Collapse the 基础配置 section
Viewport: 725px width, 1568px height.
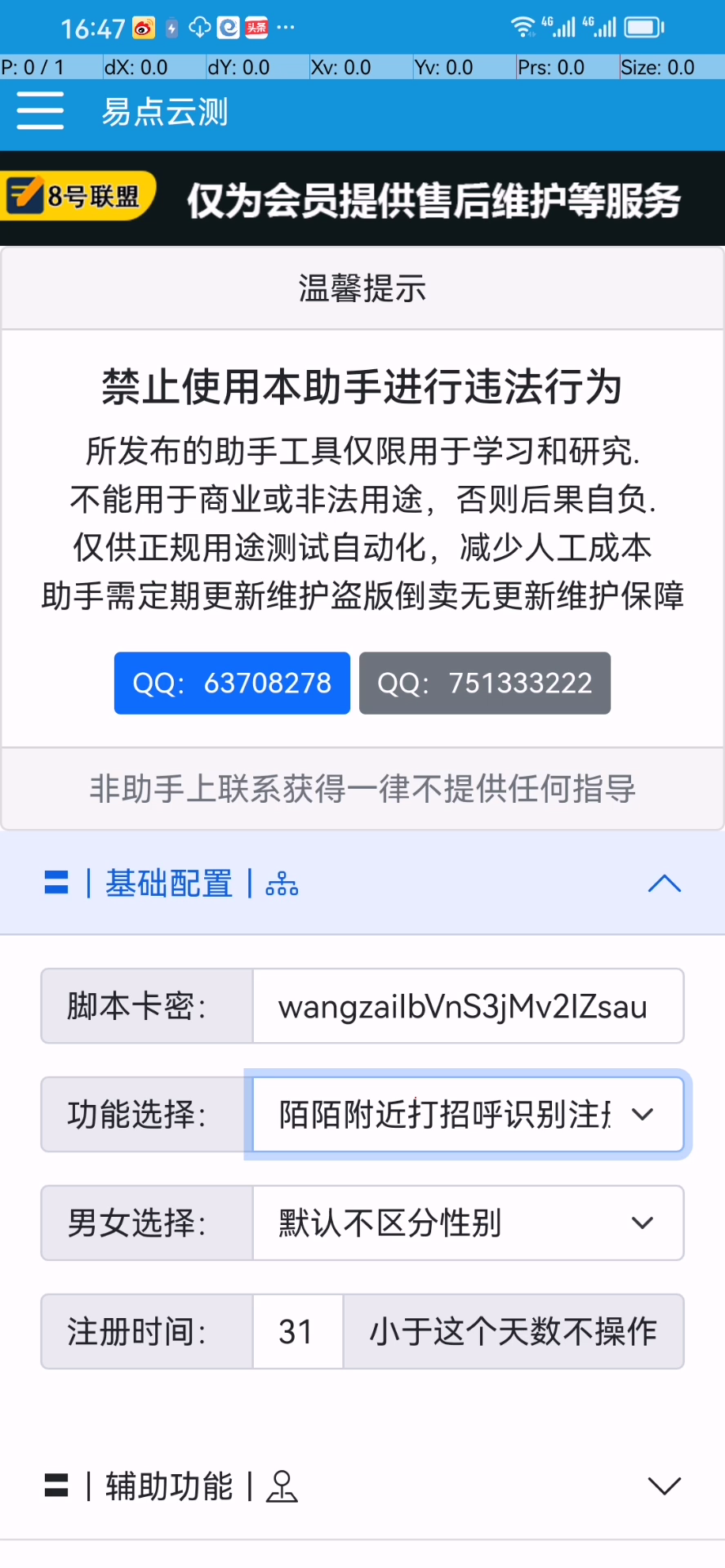tap(664, 884)
